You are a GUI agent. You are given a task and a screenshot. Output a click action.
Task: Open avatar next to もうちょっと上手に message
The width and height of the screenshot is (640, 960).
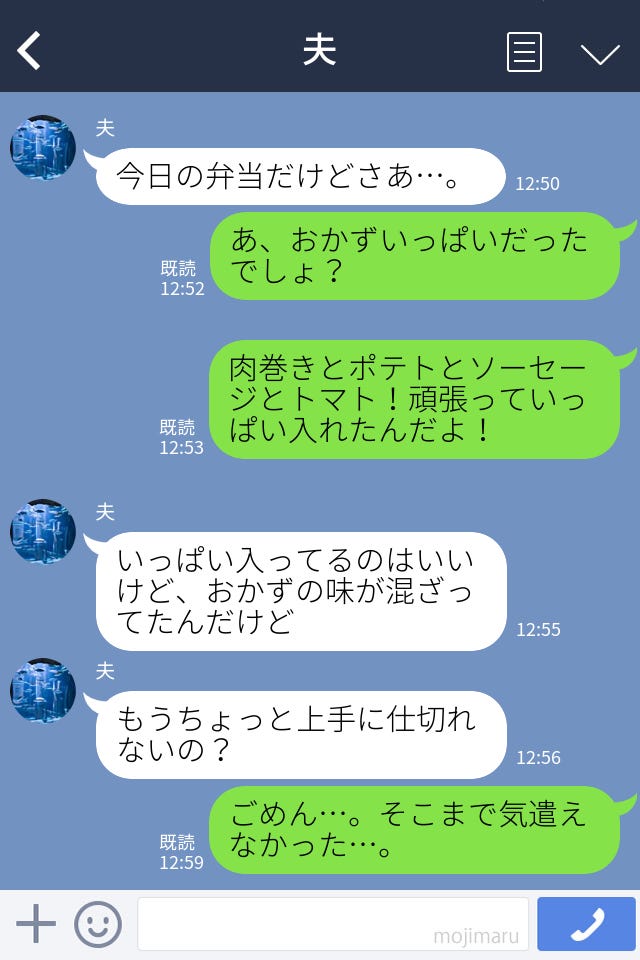(43, 691)
